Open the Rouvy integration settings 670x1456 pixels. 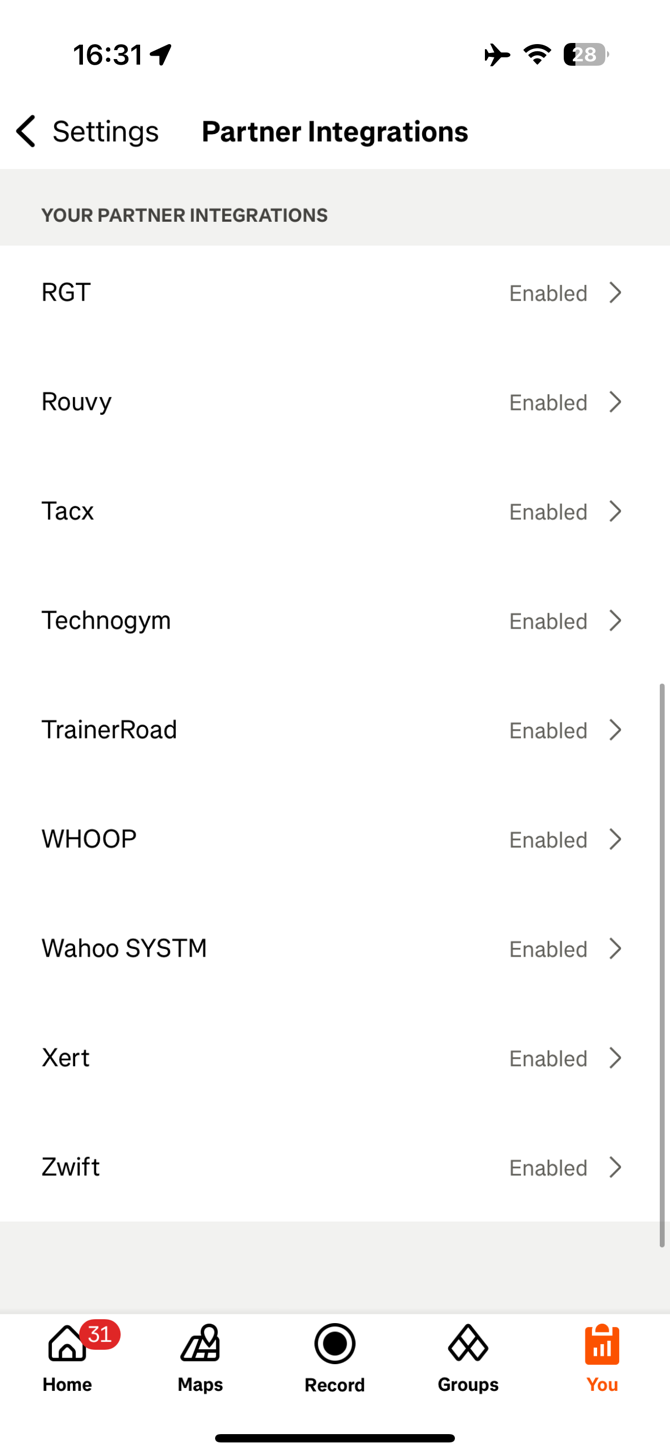tap(335, 402)
